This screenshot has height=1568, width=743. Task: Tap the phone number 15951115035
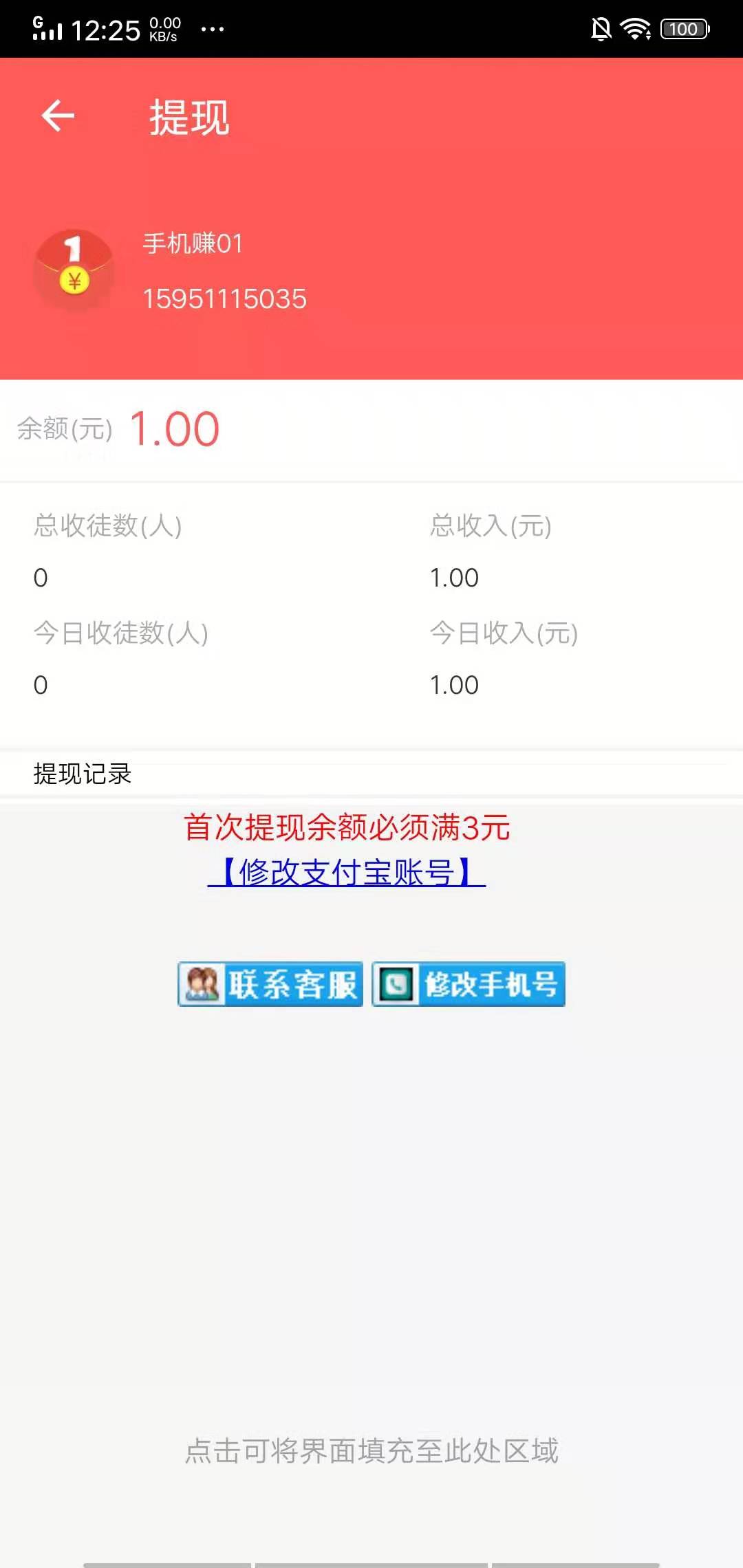[x=225, y=299]
